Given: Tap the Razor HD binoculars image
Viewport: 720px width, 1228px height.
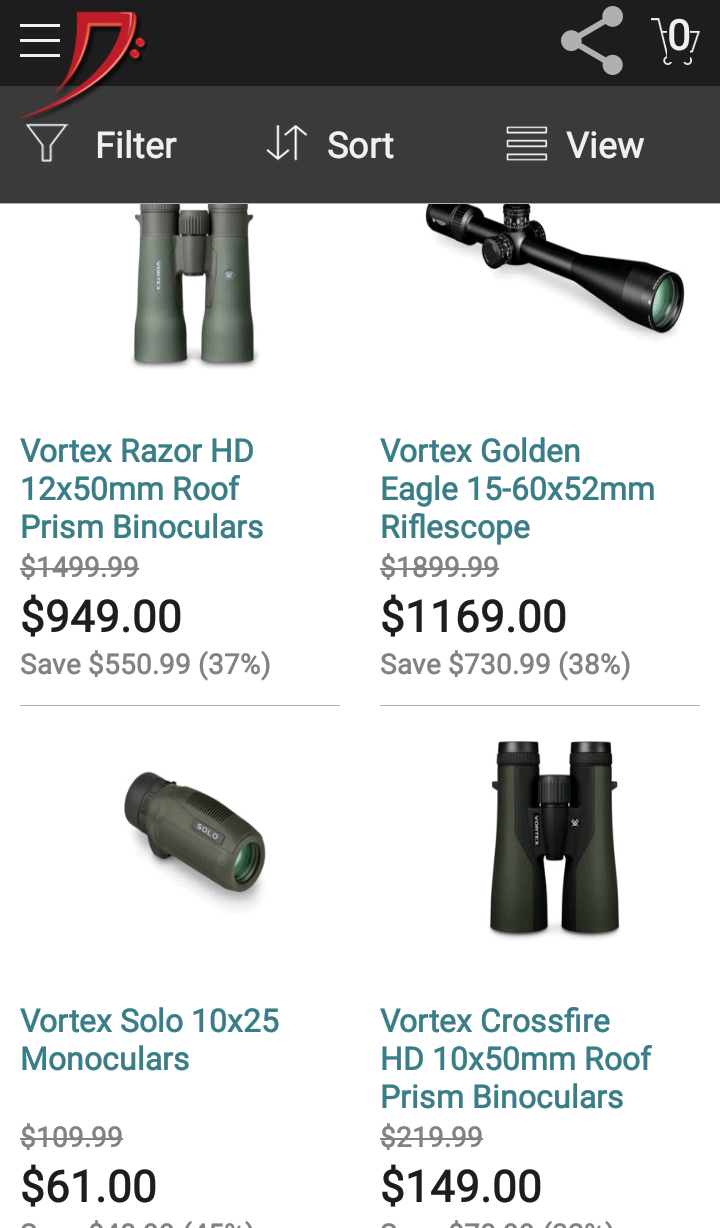Looking at the screenshot, I should 194,285.
